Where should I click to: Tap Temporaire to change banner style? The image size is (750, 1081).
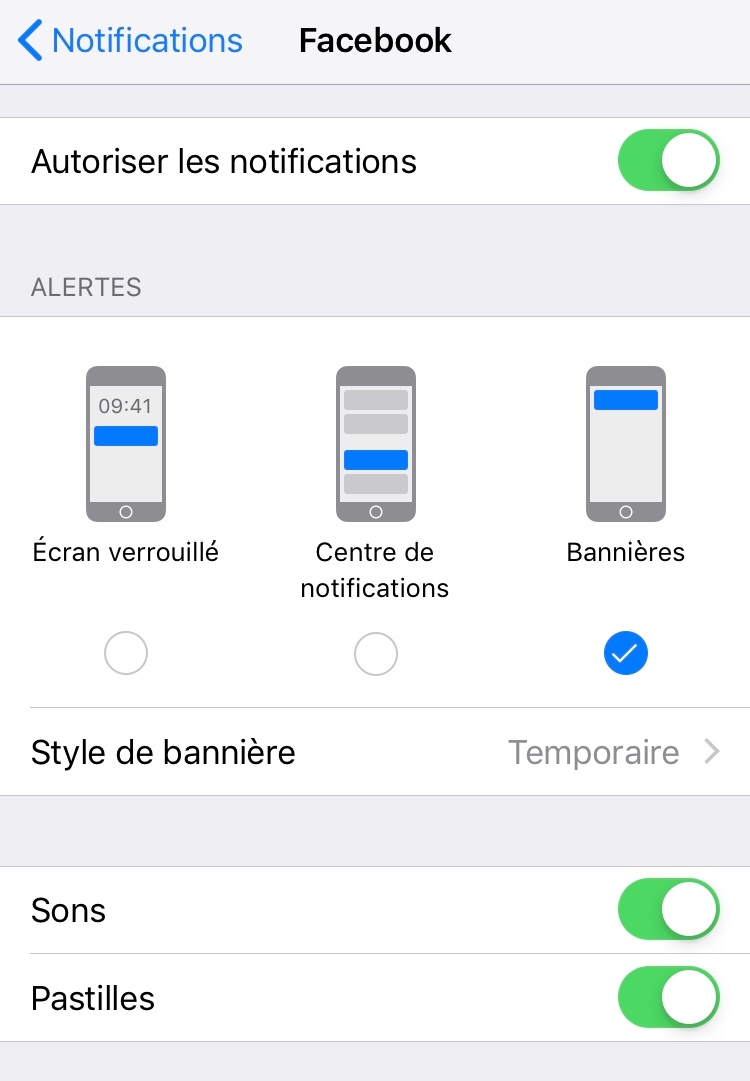click(594, 752)
